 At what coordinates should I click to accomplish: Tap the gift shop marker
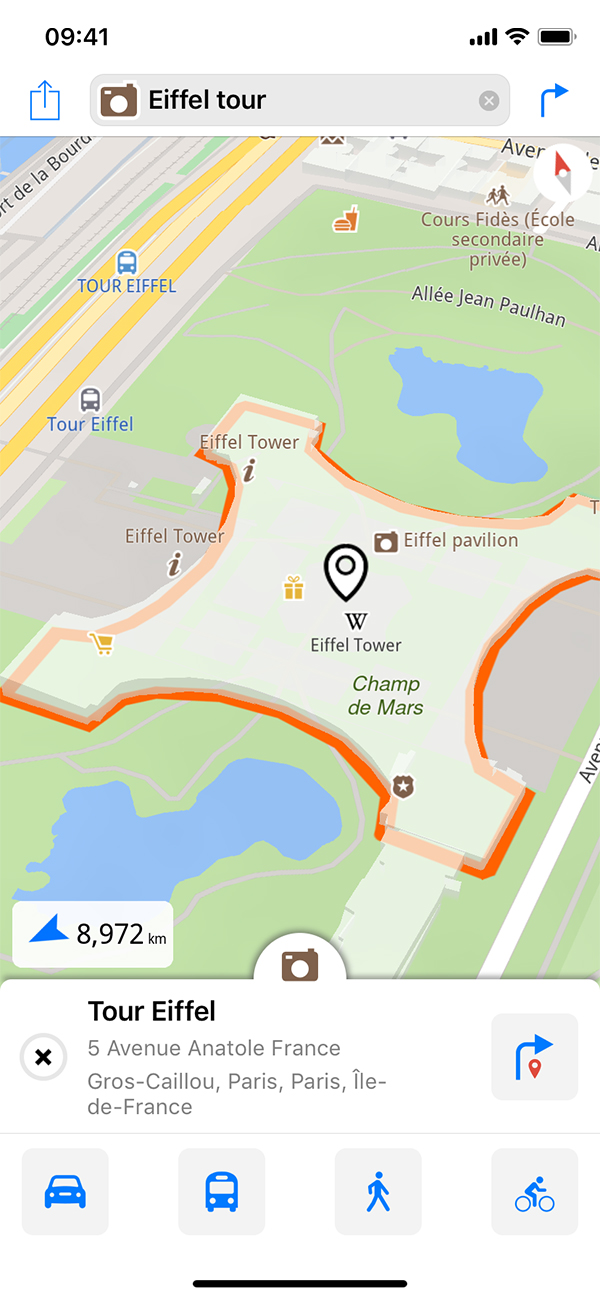[293, 588]
